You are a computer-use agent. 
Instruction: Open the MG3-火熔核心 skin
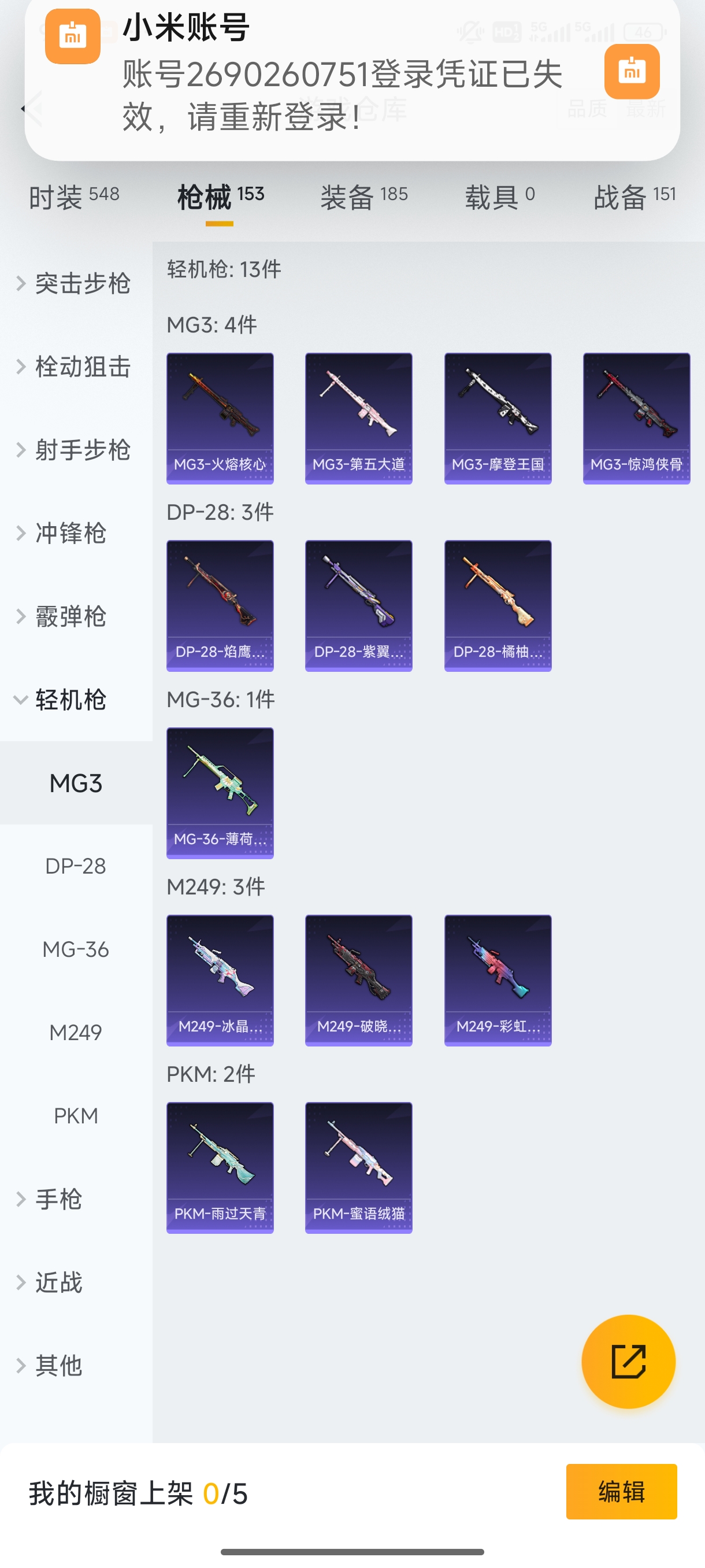point(220,418)
